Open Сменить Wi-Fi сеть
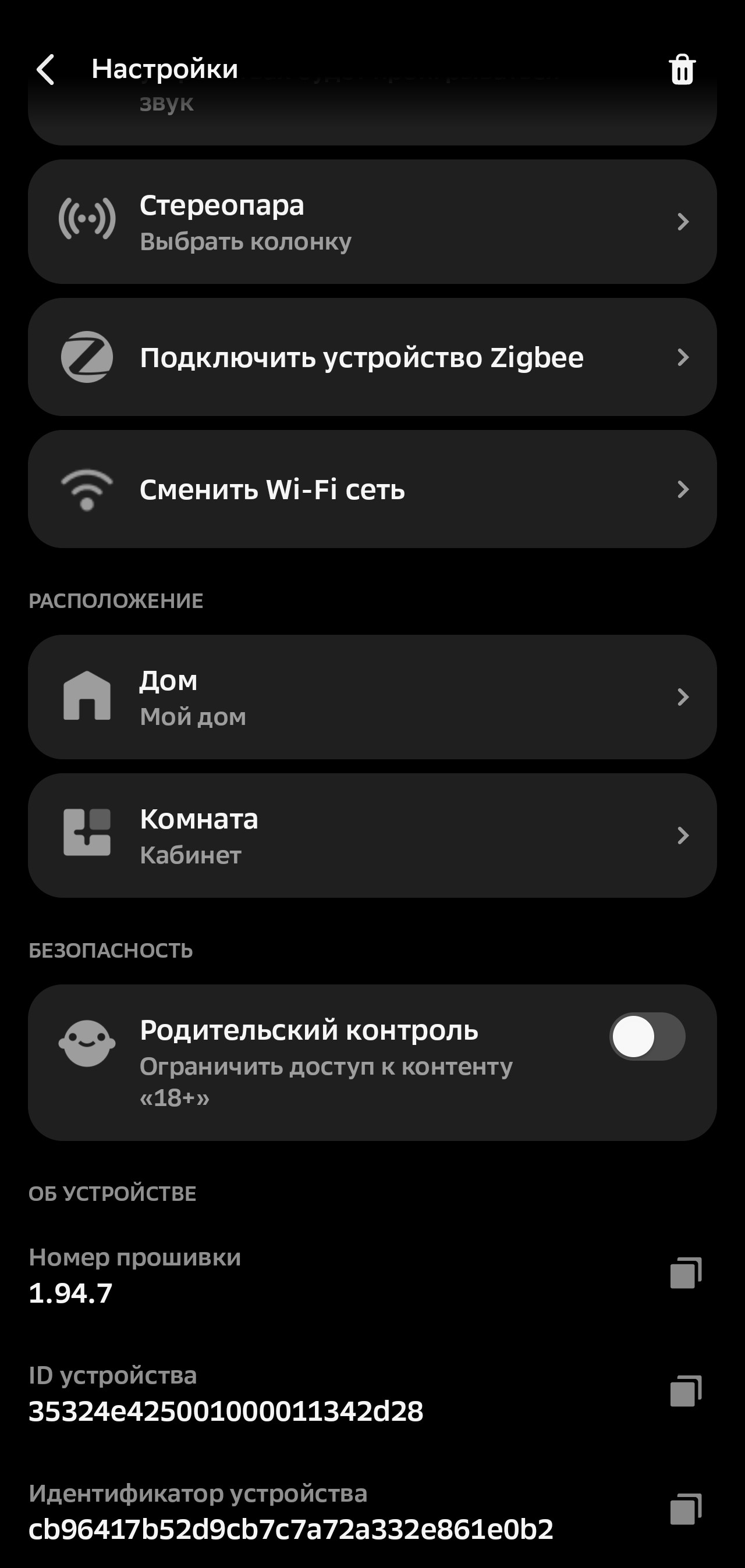 371,489
